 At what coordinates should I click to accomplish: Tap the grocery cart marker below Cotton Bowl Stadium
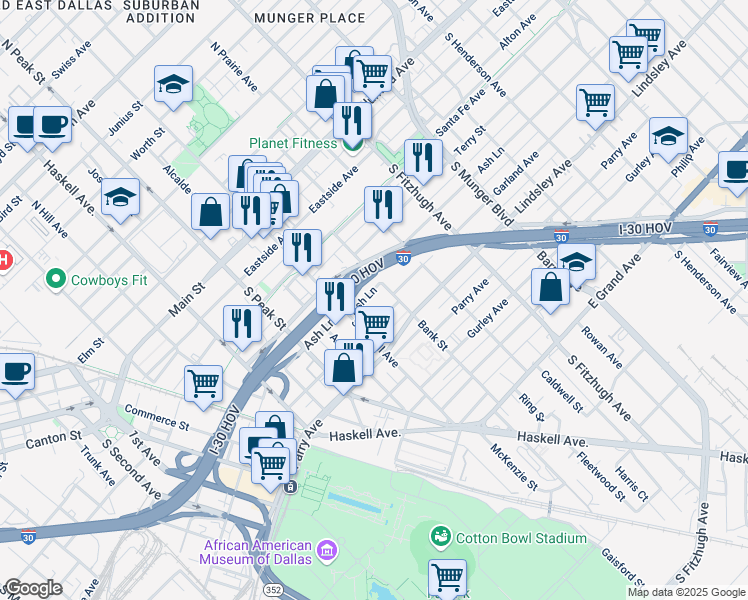click(x=447, y=576)
